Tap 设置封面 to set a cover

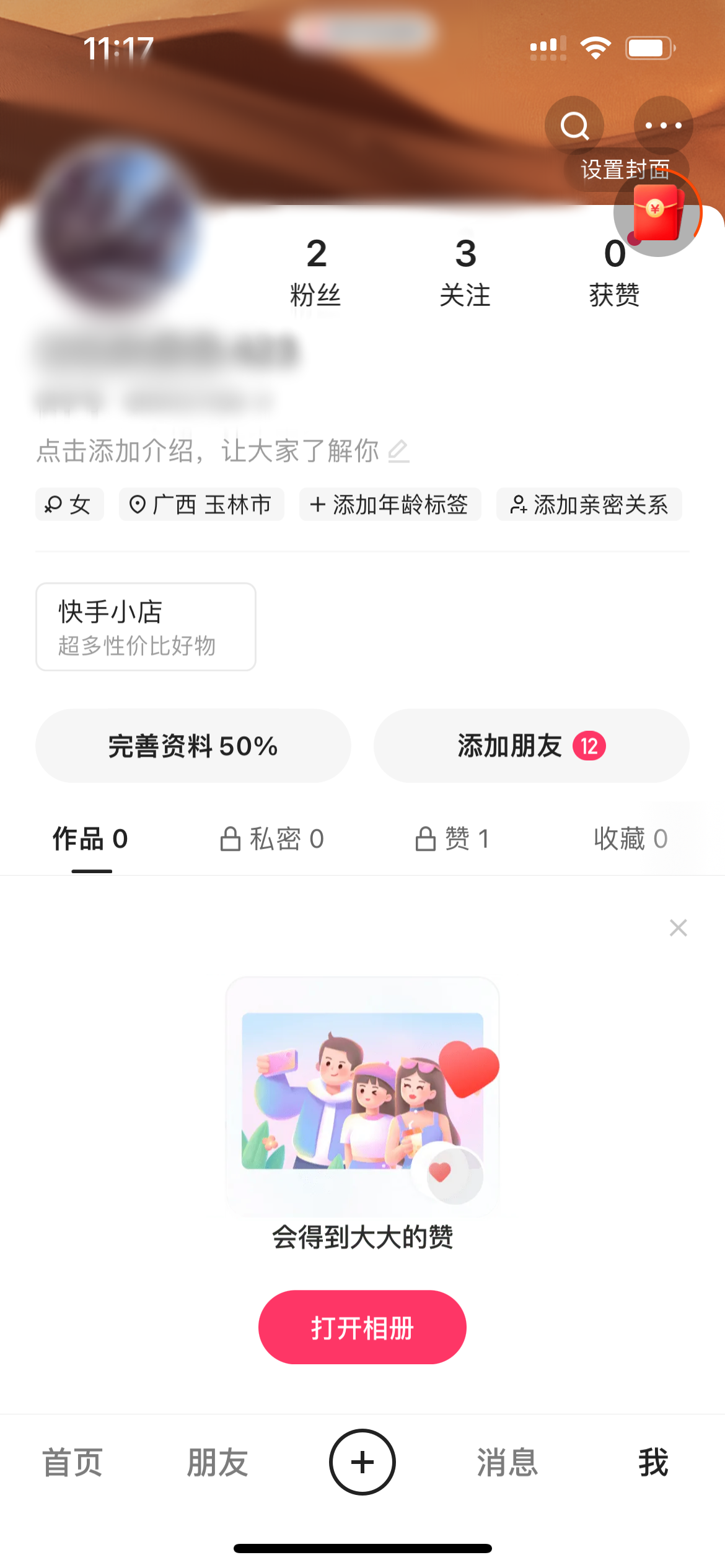[x=626, y=168]
